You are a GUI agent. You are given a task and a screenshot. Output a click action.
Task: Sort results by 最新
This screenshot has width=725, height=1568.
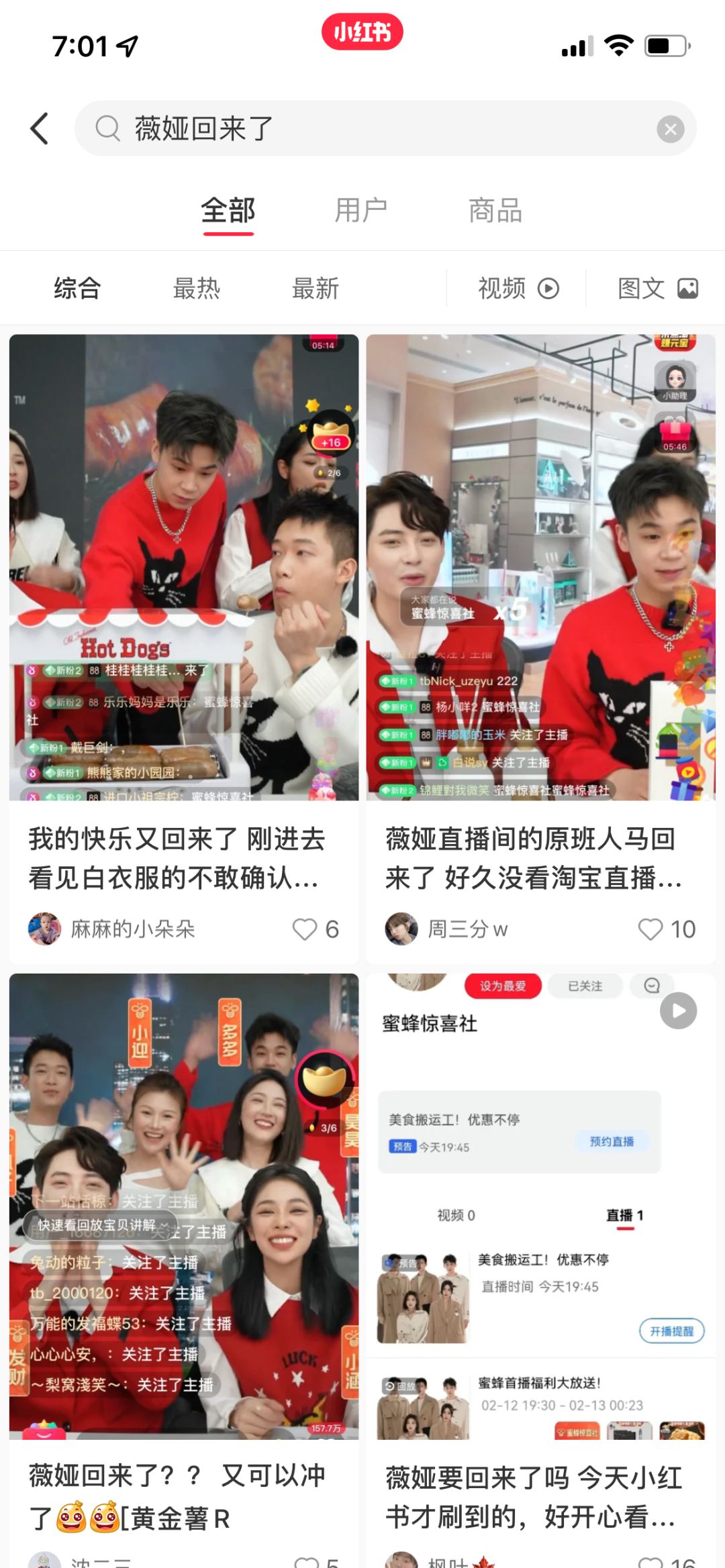pos(316,289)
